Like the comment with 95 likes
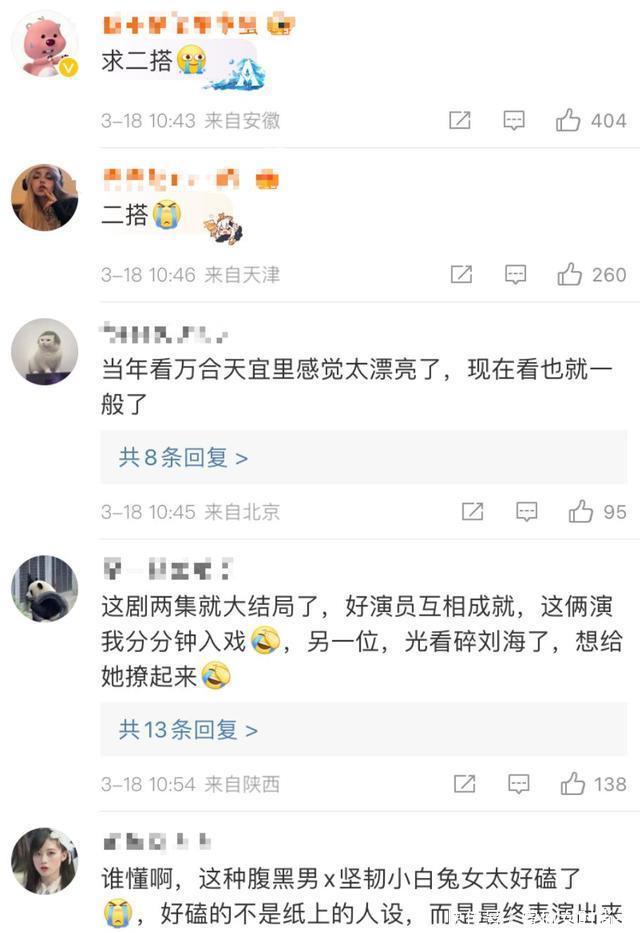The height and width of the screenshot is (933, 640). (581, 512)
